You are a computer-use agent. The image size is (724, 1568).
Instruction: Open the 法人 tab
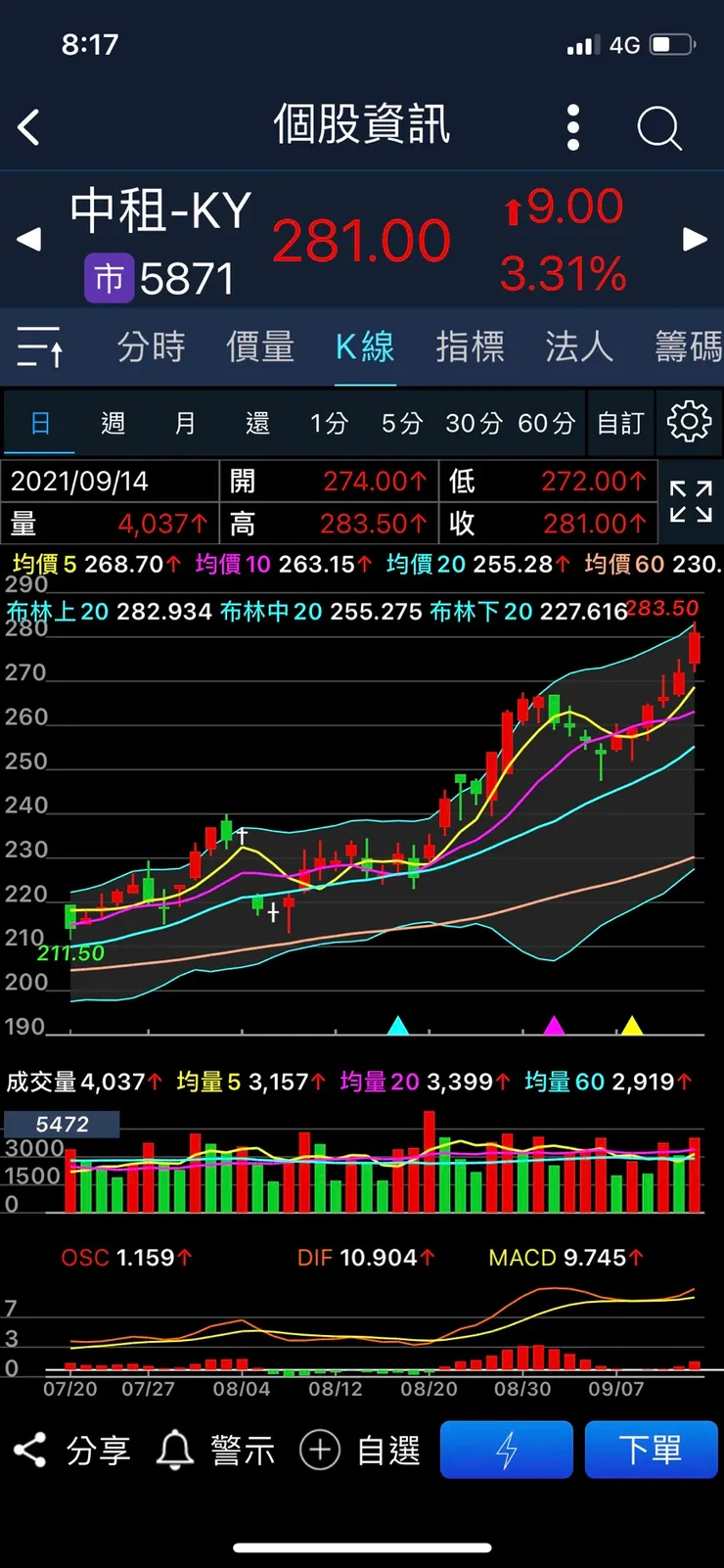click(x=579, y=346)
